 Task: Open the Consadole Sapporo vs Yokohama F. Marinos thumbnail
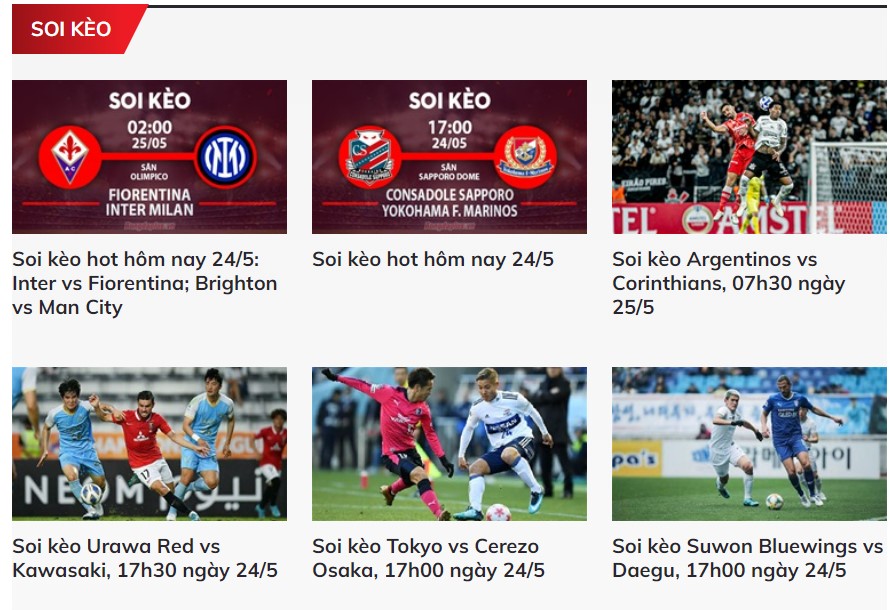click(449, 157)
